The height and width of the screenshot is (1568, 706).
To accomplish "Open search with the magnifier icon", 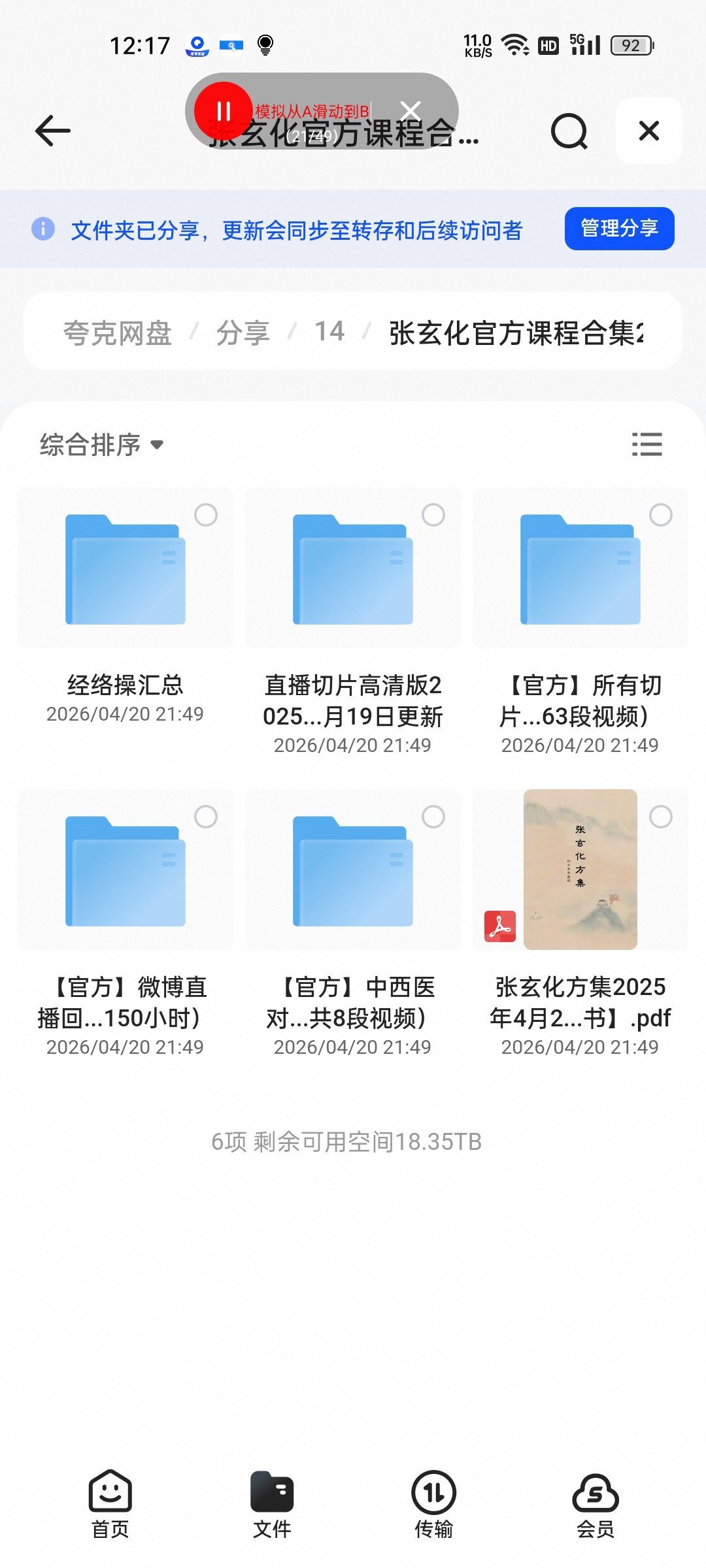I will [x=569, y=131].
